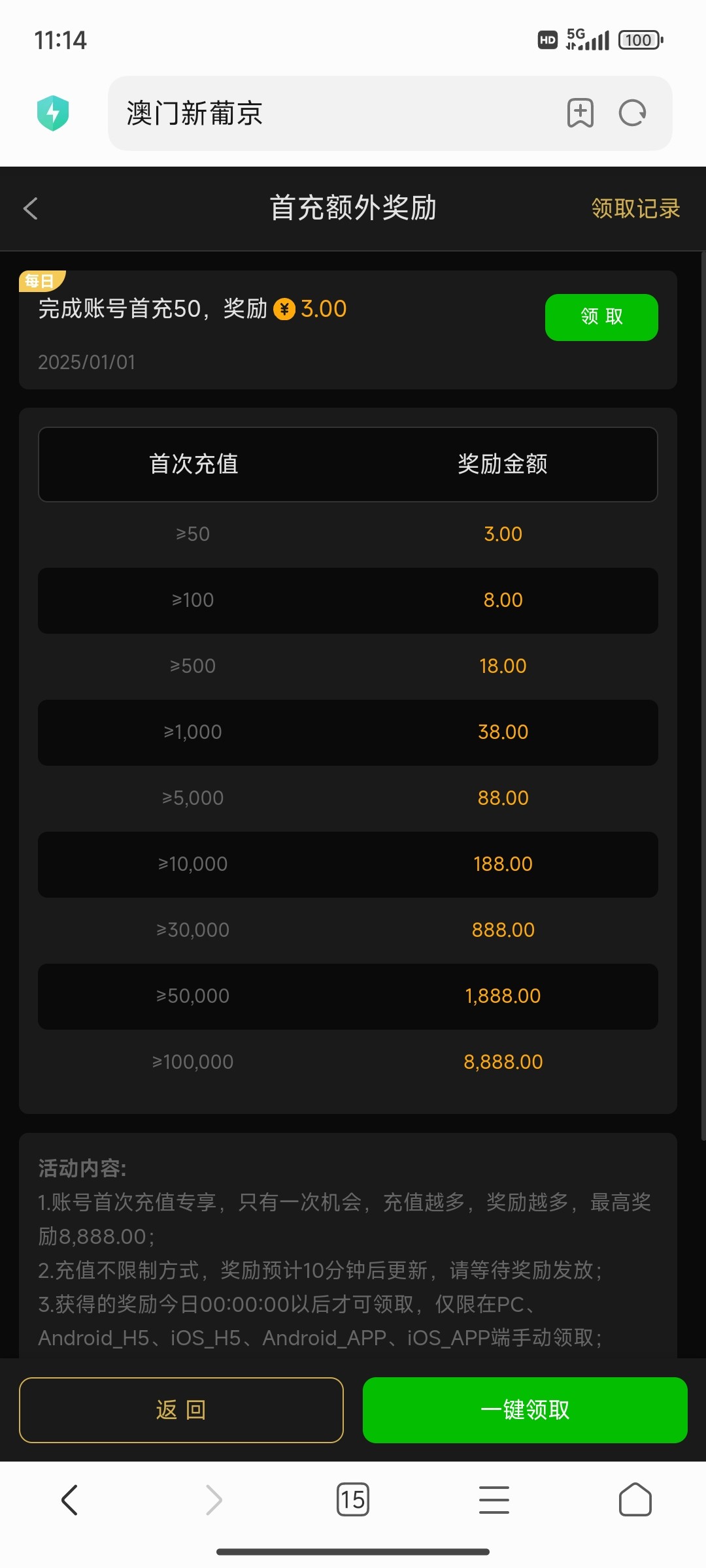Tap the green 领取 claim button
The image size is (706, 1568).
pos(601,317)
